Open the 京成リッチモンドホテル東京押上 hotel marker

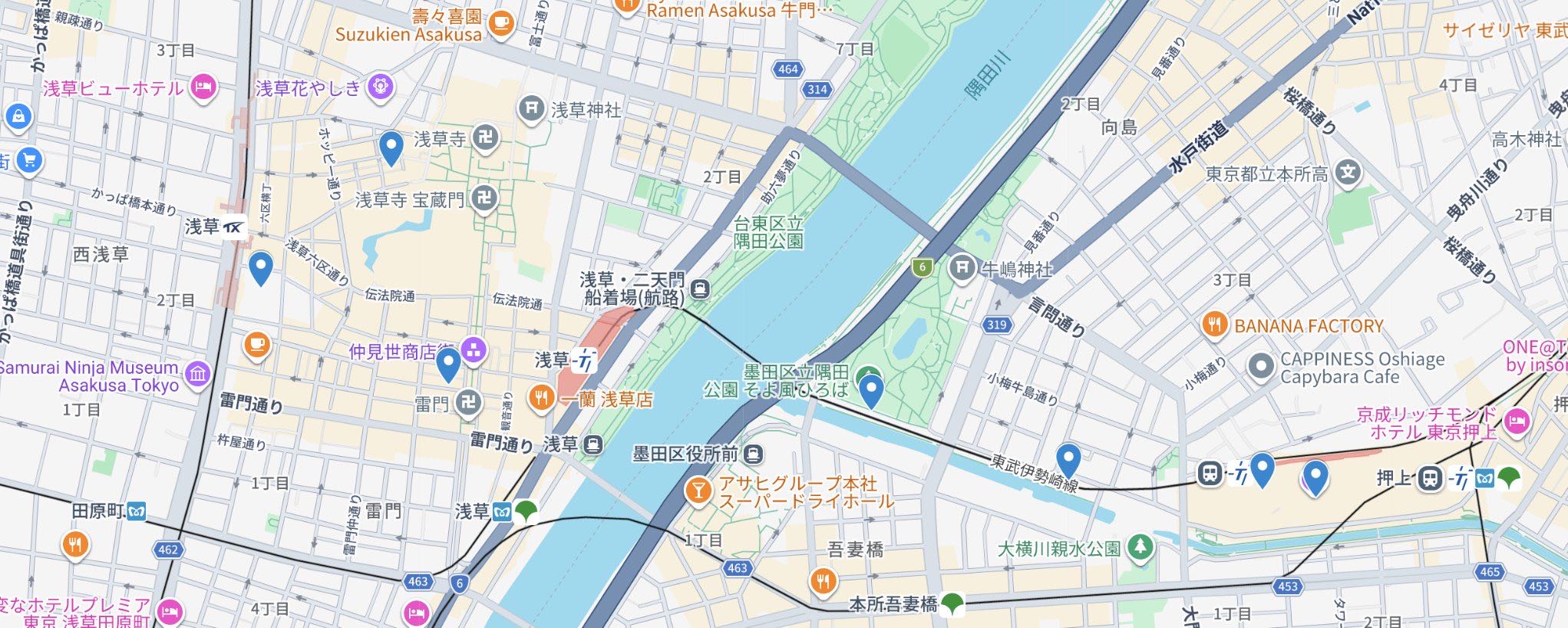click(1517, 421)
